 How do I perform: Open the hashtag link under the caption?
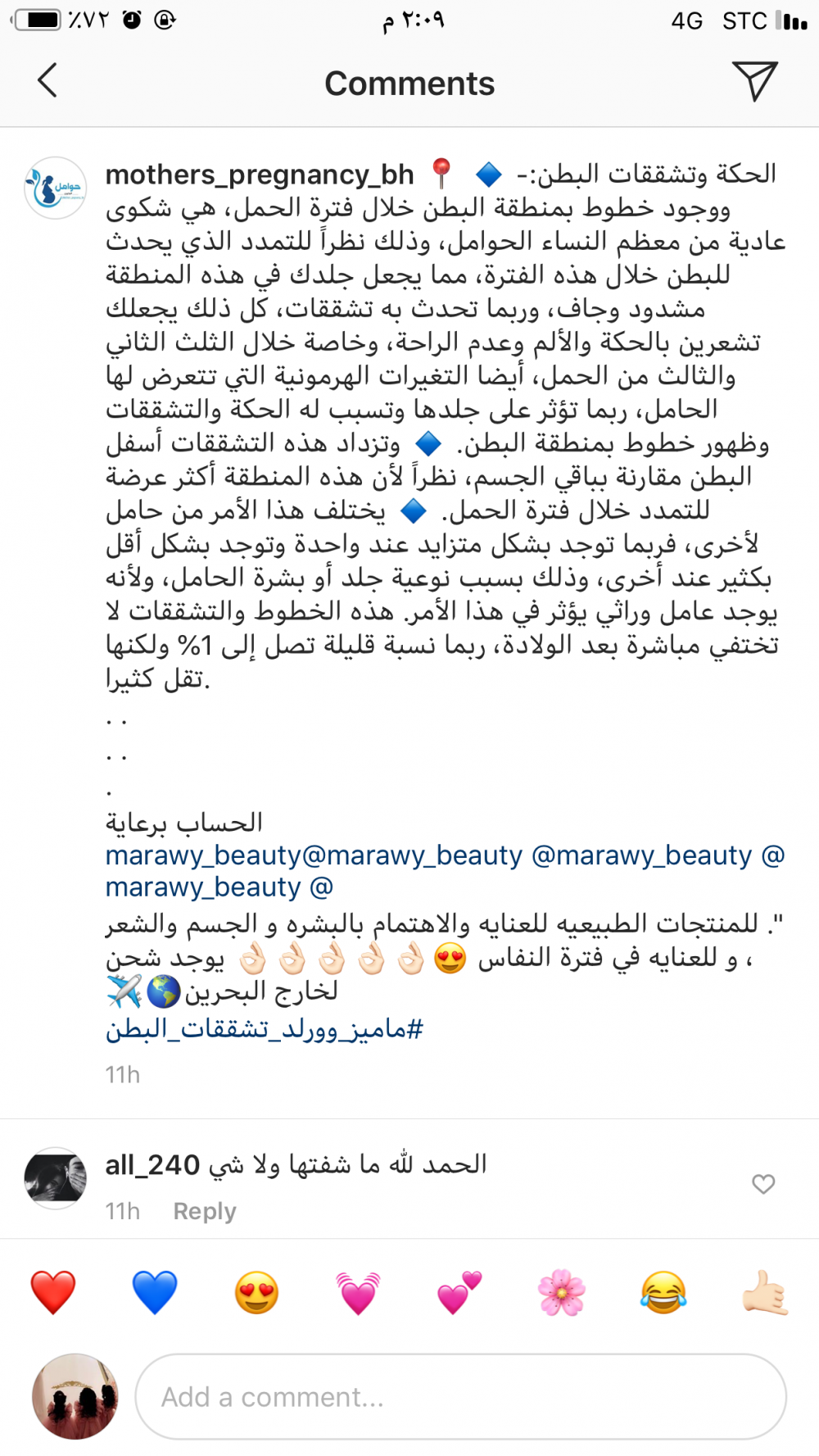[x=264, y=1029]
